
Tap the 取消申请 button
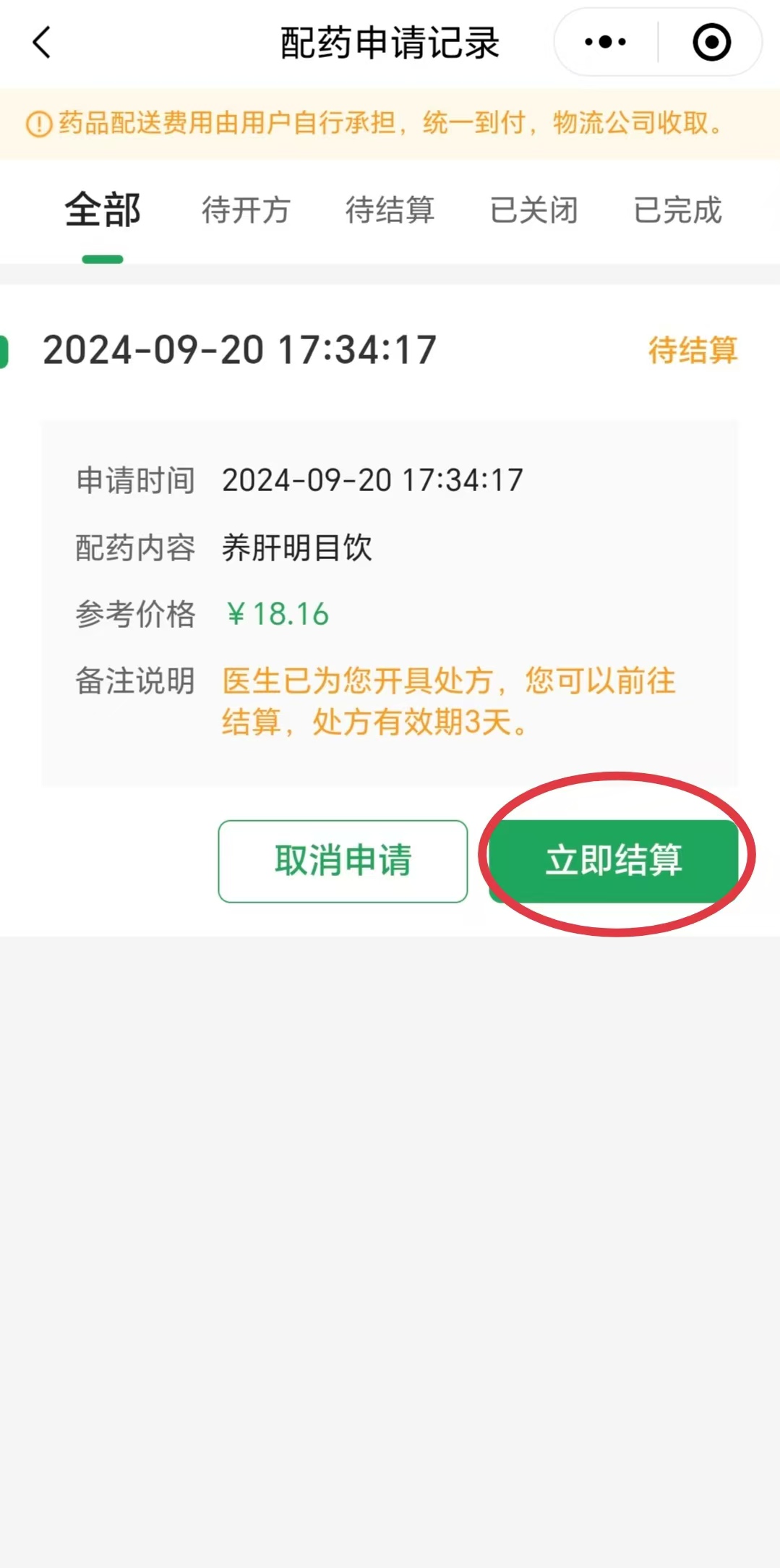pyautogui.click(x=343, y=861)
